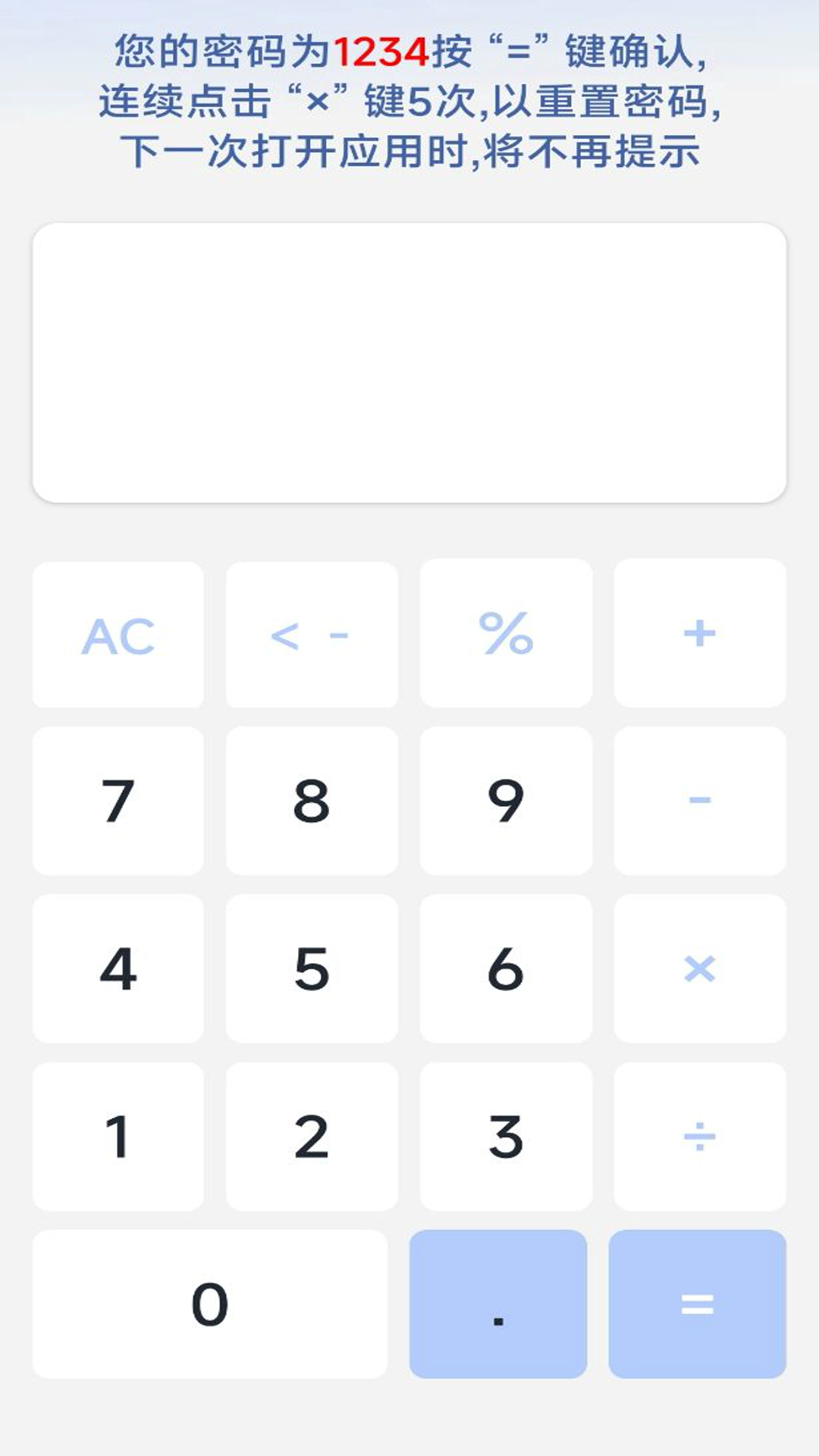Enter digit 6
This screenshot has height=1456, width=819.
pyautogui.click(x=506, y=968)
